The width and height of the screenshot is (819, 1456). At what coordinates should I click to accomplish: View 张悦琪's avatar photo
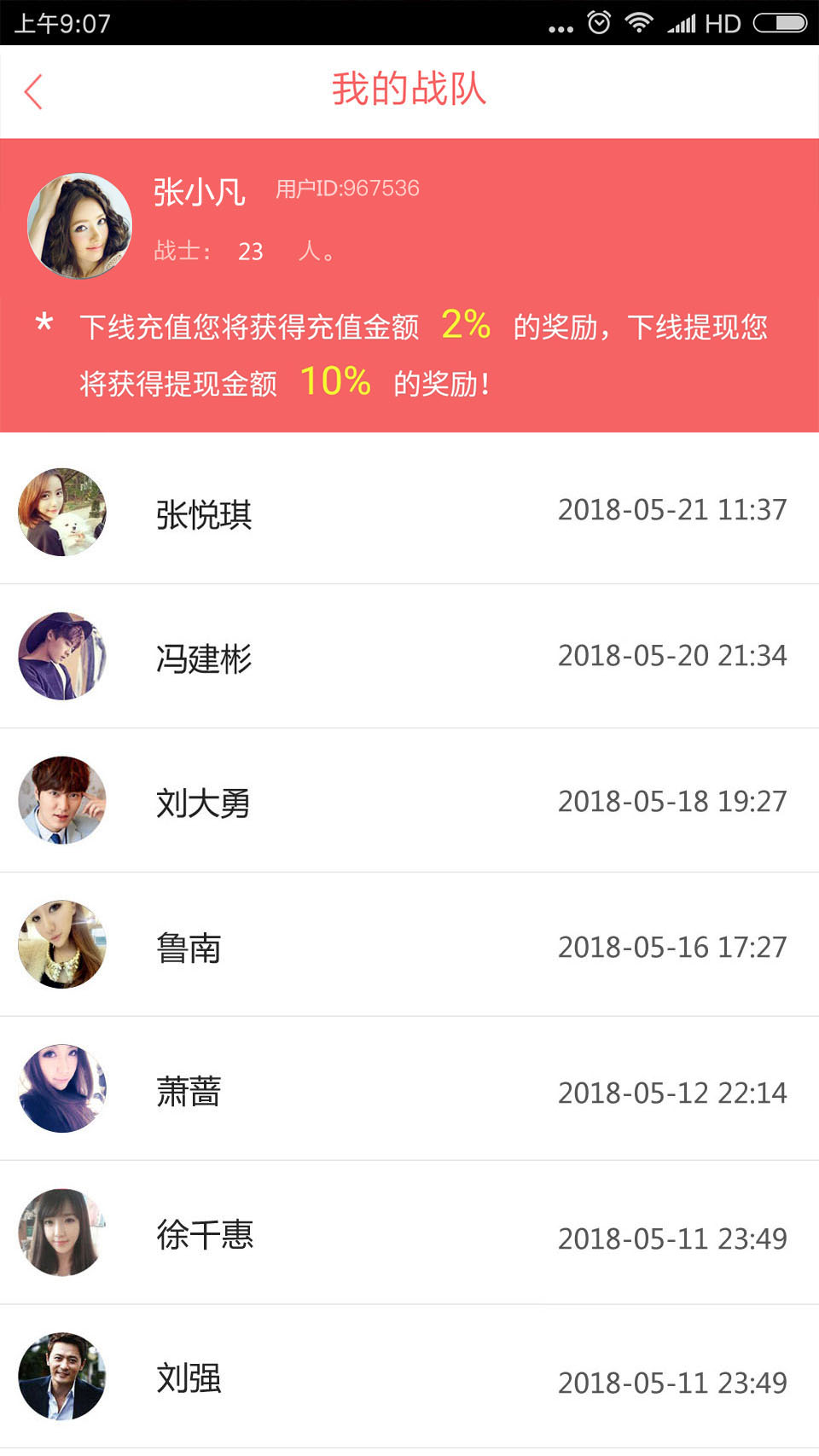[61, 512]
